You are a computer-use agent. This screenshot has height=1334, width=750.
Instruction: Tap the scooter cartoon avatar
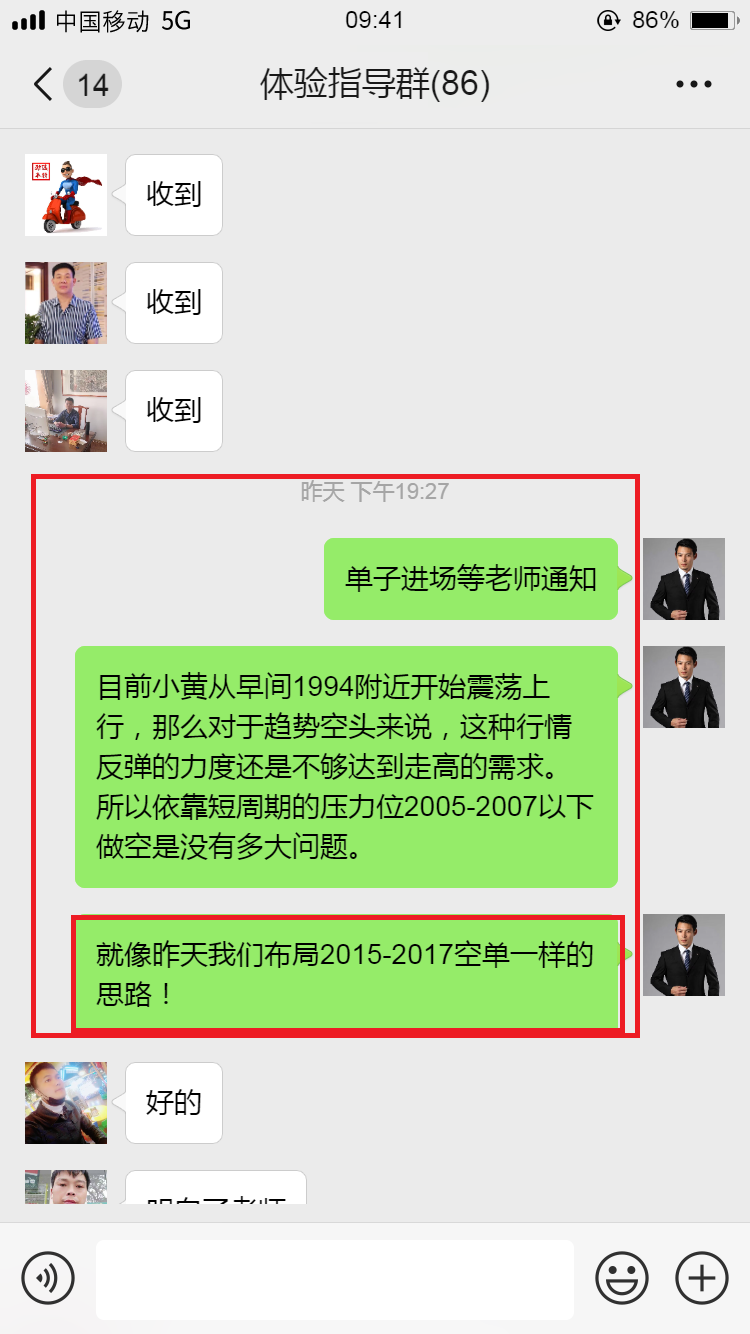pyautogui.click(x=66, y=195)
